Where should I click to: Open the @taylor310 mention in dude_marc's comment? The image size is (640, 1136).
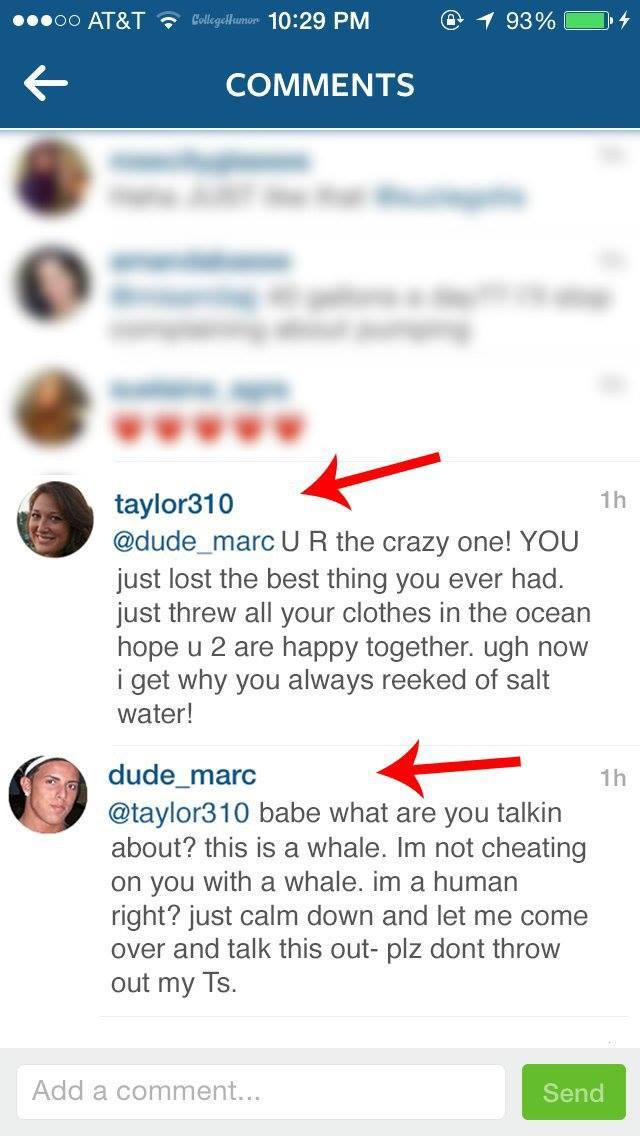coord(180,812)
